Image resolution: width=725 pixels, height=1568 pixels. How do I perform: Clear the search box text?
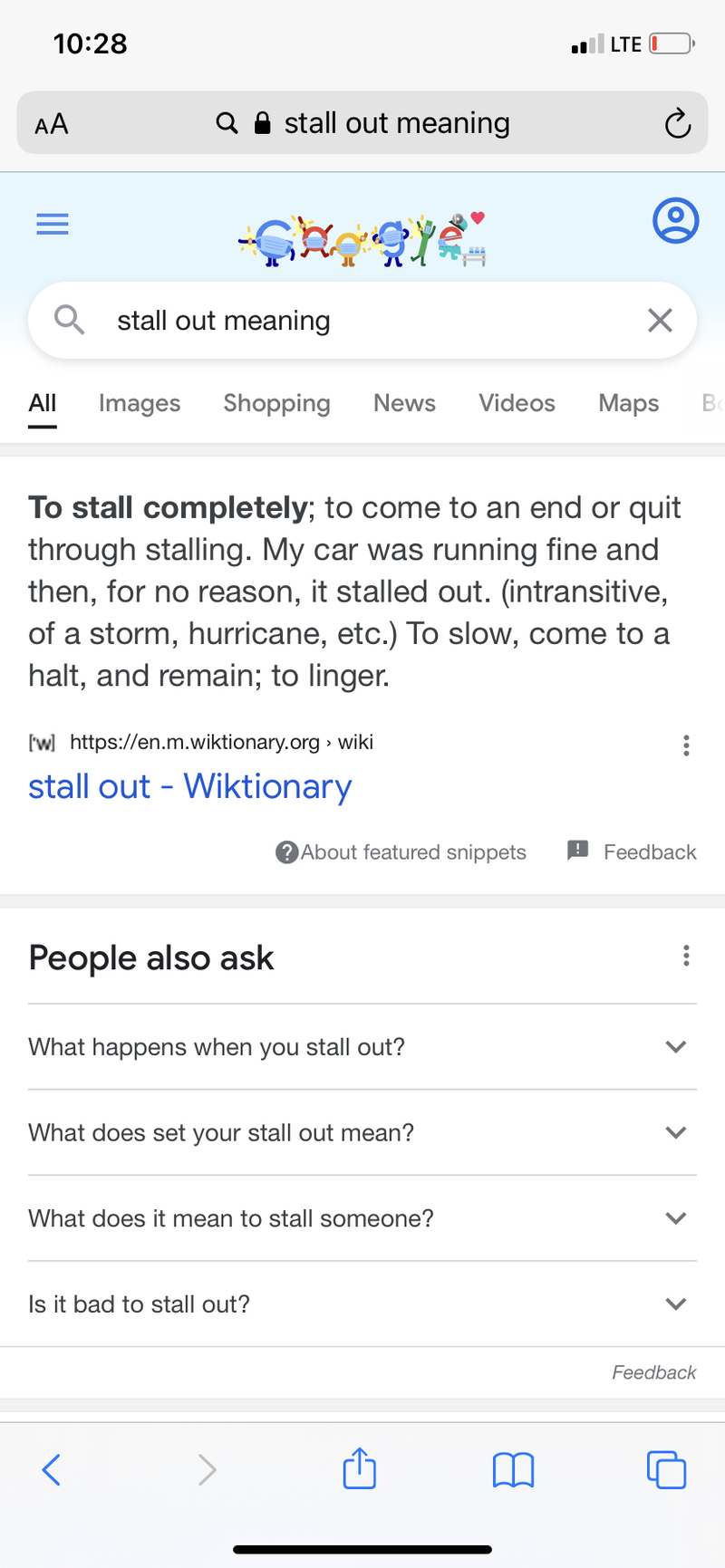pyautogui.click(x=660, y=320)
